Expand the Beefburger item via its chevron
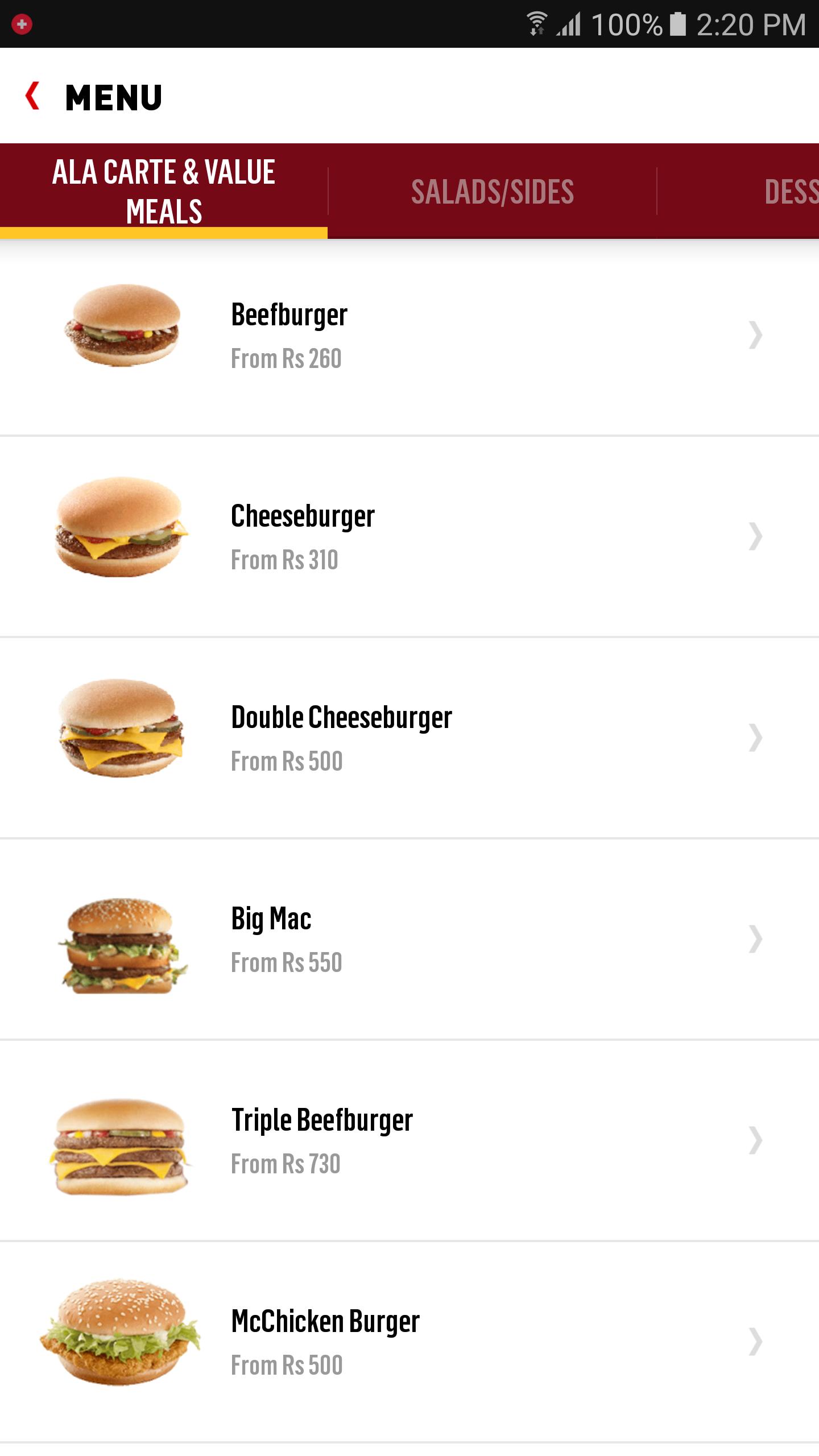The image size is (819, 1456). [756, 336]
